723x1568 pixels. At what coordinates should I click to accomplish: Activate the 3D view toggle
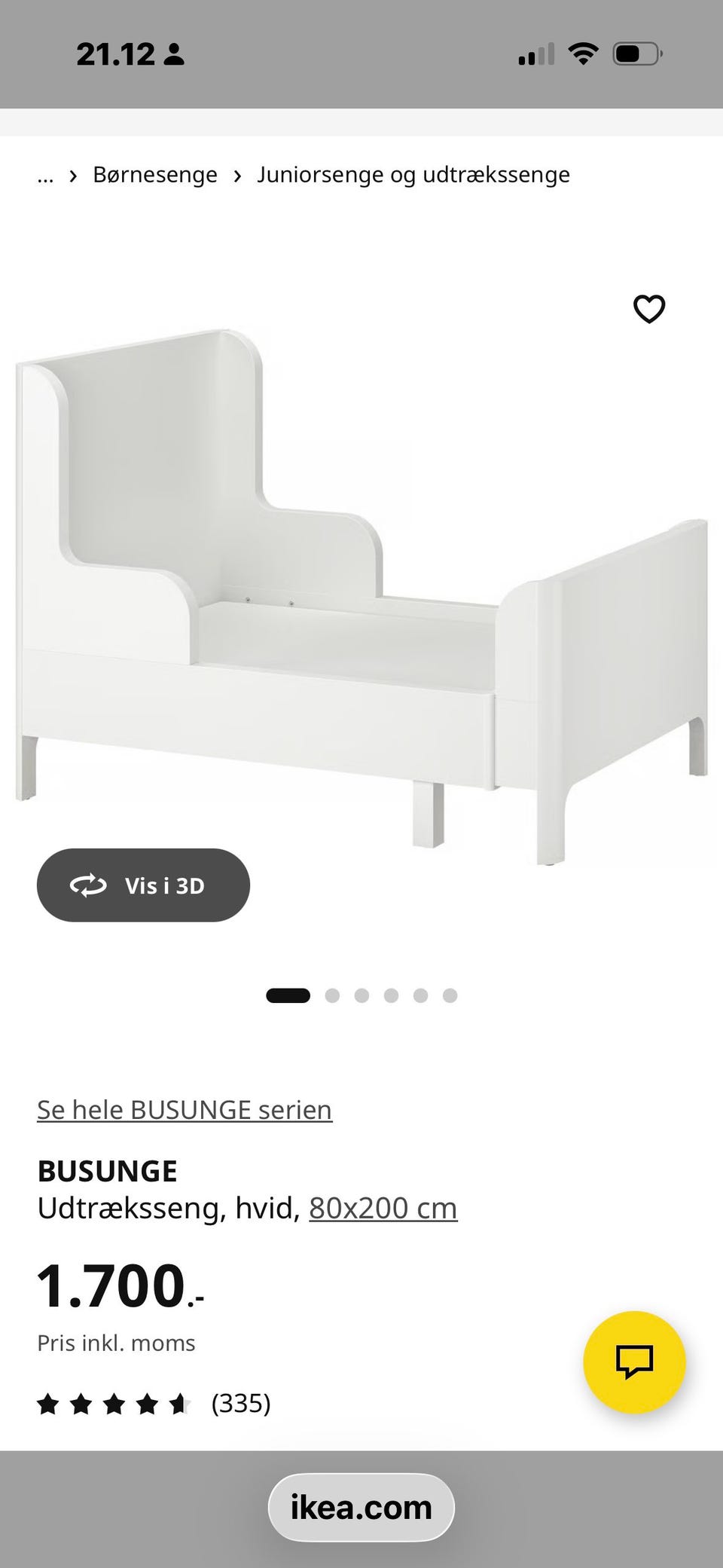click(x=143, y=885)
